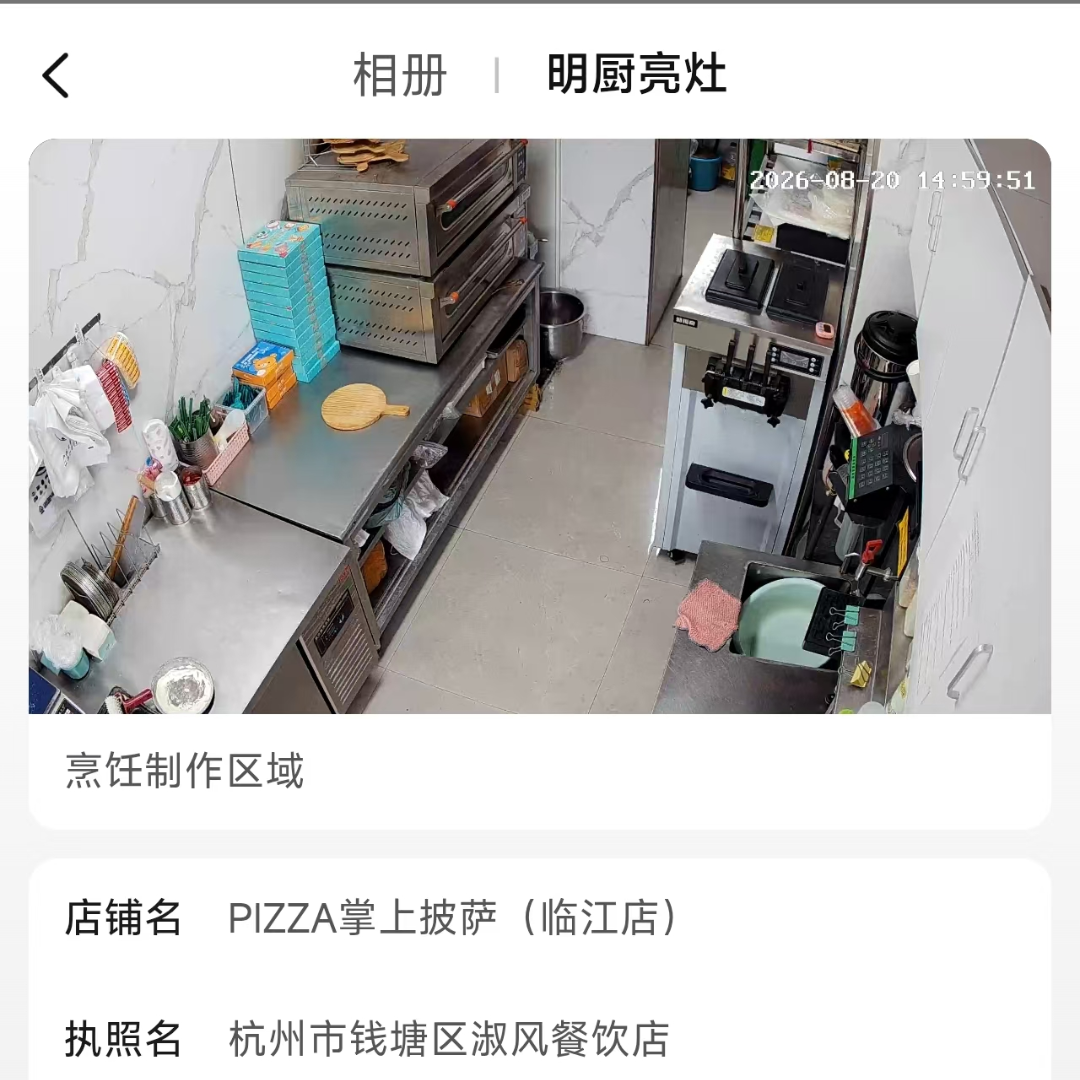Screen dimensions: 1080x1080
Task: Open the 烹饪制作区域 camera feed
Action: point(539,426)
